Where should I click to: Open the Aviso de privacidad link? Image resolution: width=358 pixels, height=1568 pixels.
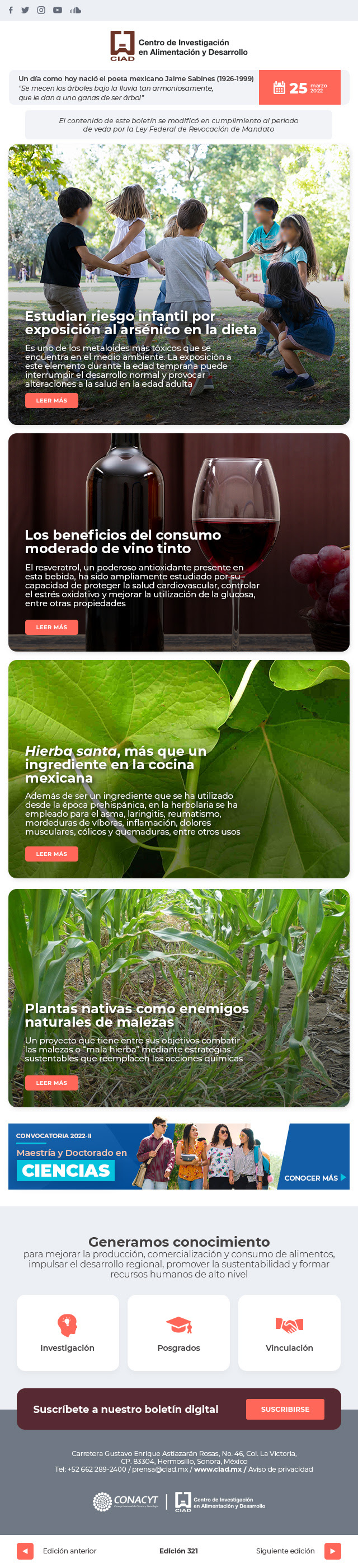click(x=280, y=1469)
